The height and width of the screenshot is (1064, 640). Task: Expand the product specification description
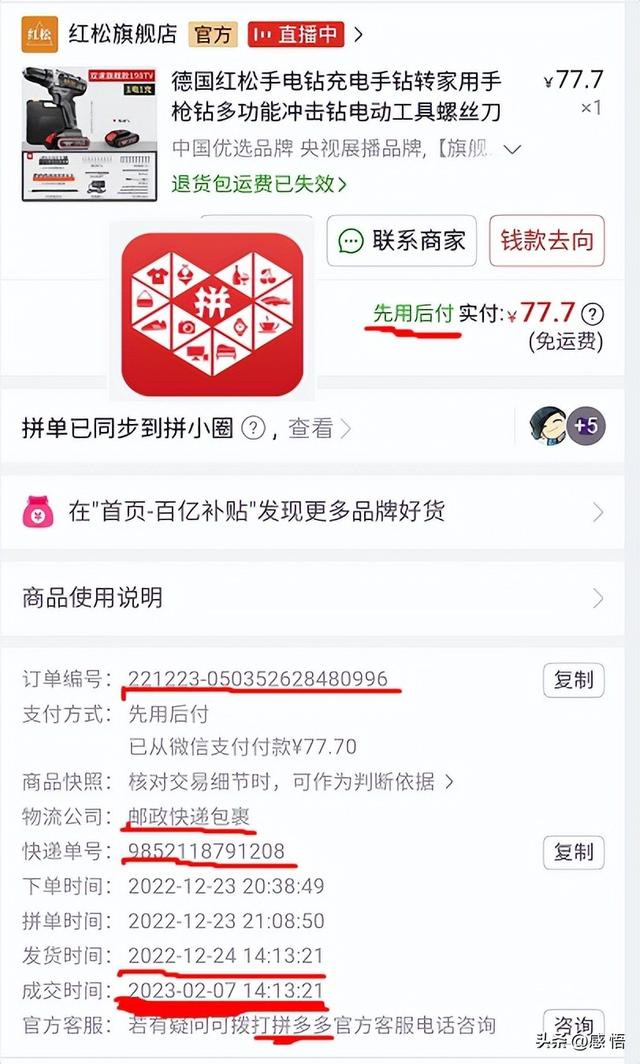pos(513,149)
